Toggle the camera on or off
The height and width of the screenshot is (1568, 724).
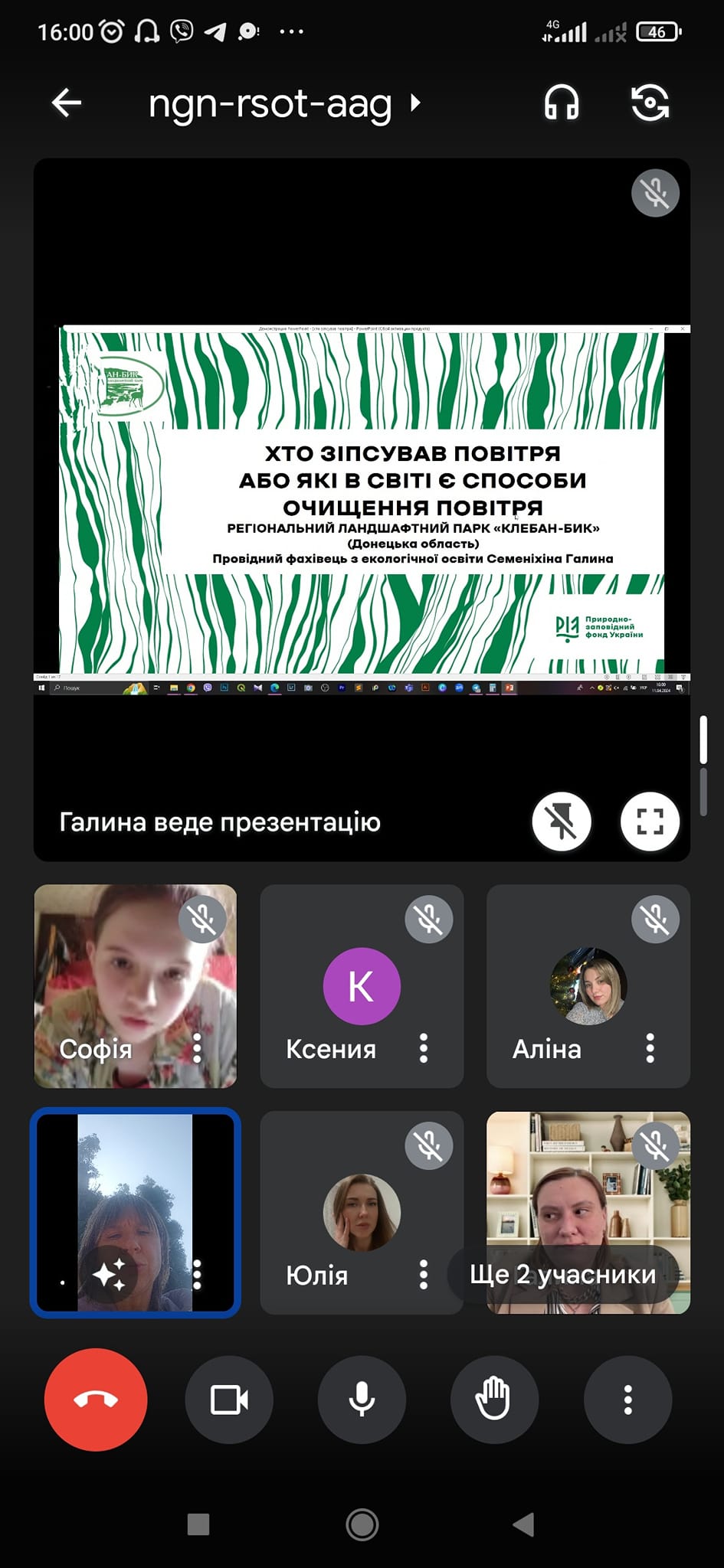click(x=229, y=1400)
